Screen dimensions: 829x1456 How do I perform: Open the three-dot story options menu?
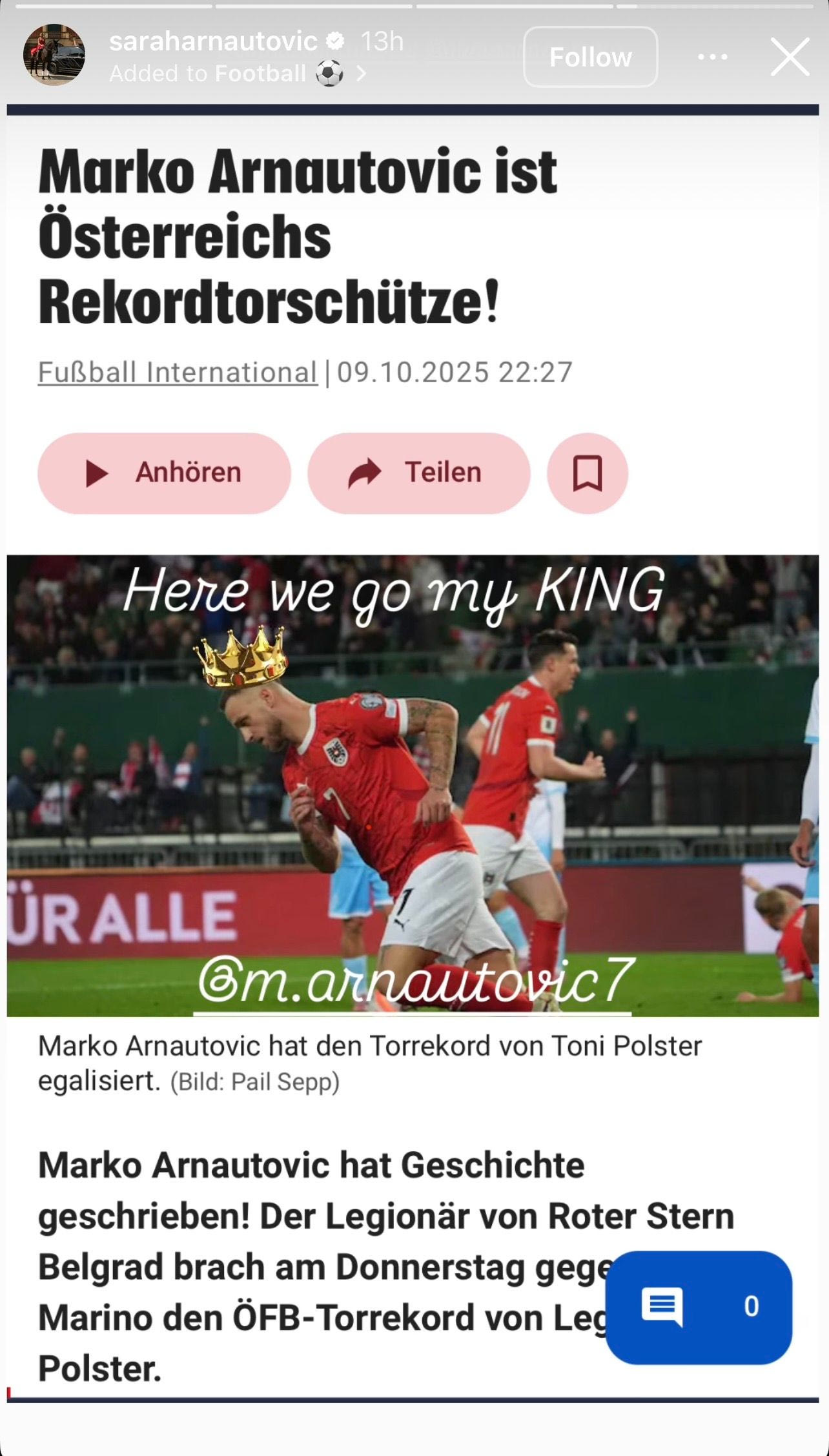pos(713,57)
